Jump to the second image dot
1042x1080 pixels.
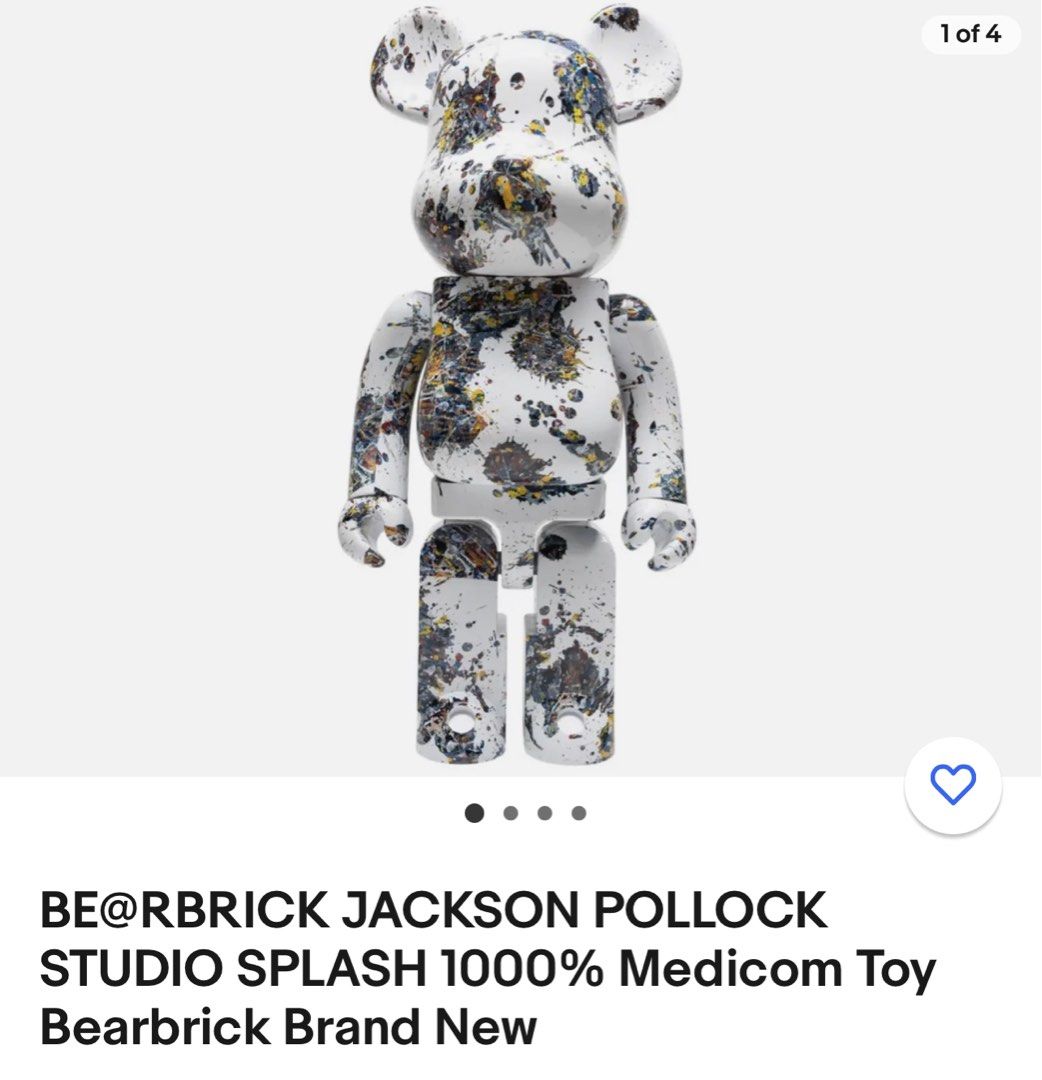click(511, 813)
